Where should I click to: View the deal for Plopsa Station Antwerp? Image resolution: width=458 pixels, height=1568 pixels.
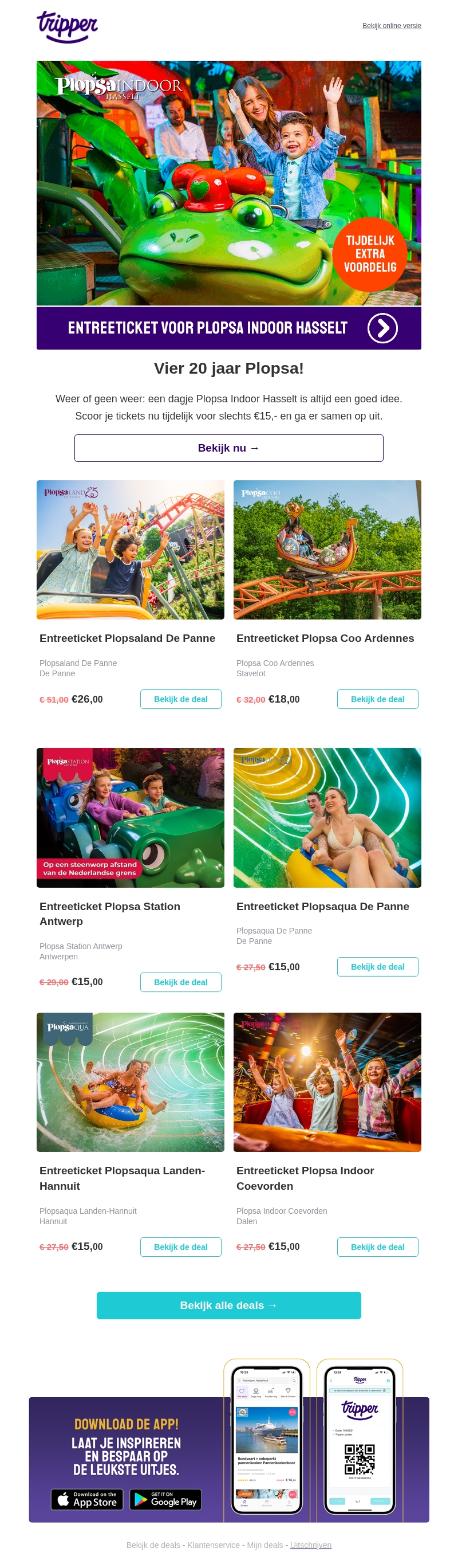(x=181, y=982)
